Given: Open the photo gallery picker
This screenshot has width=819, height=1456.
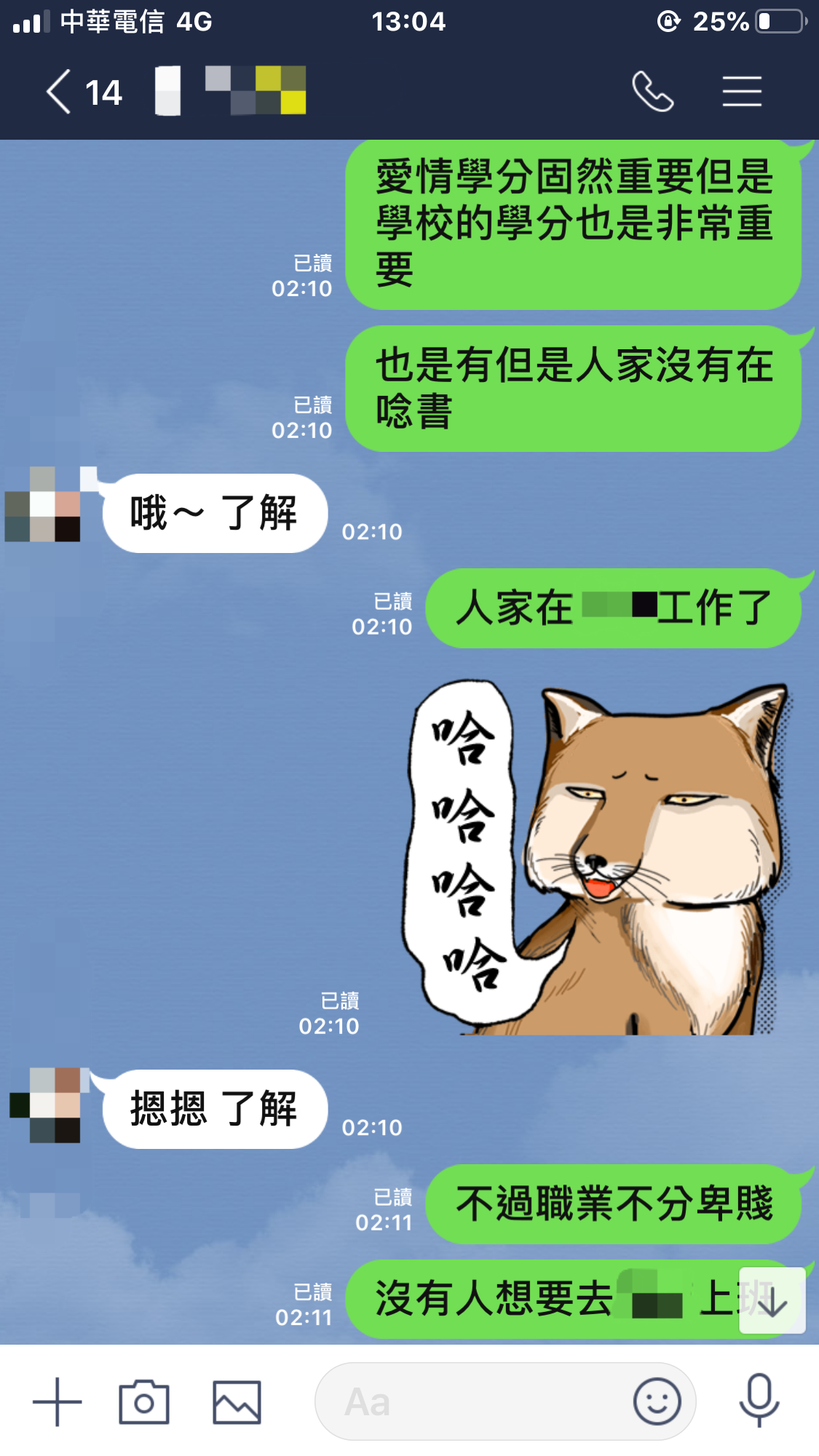Looking at the screenshot, I should point(237,1401).
